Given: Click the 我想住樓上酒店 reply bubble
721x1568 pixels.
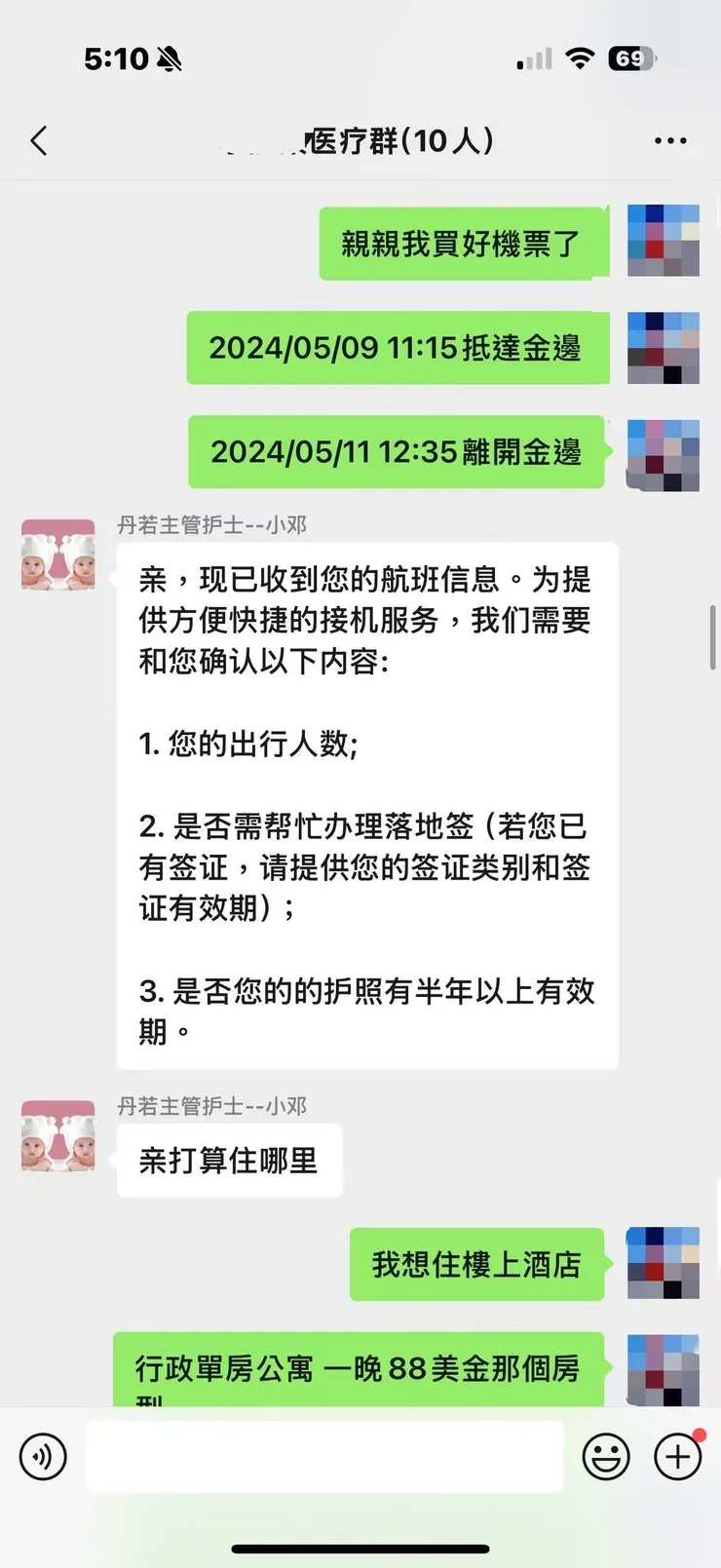Looking at the screenshot, I should click(475, 1264).
